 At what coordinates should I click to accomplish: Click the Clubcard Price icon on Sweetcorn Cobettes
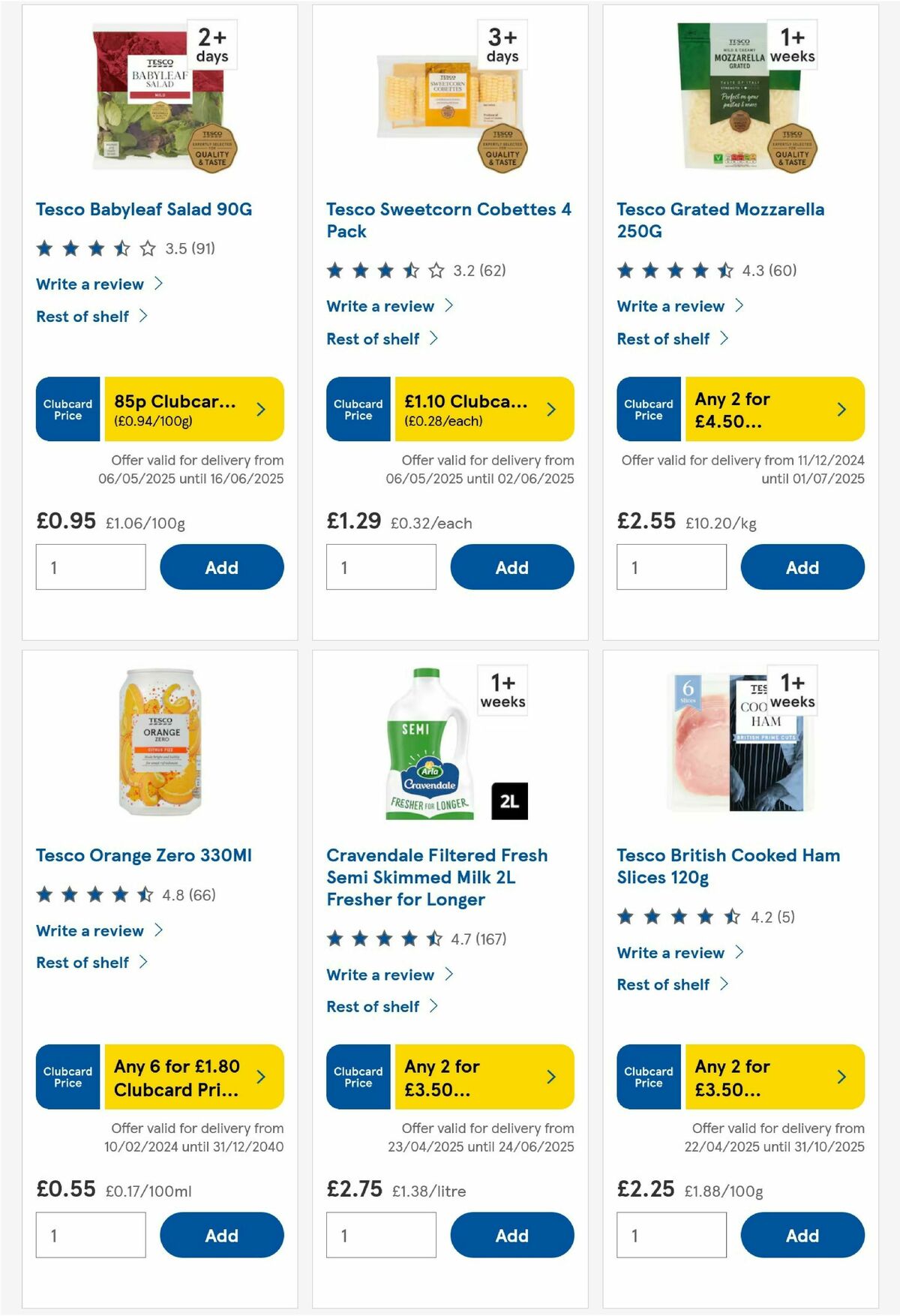pos(358,409)
